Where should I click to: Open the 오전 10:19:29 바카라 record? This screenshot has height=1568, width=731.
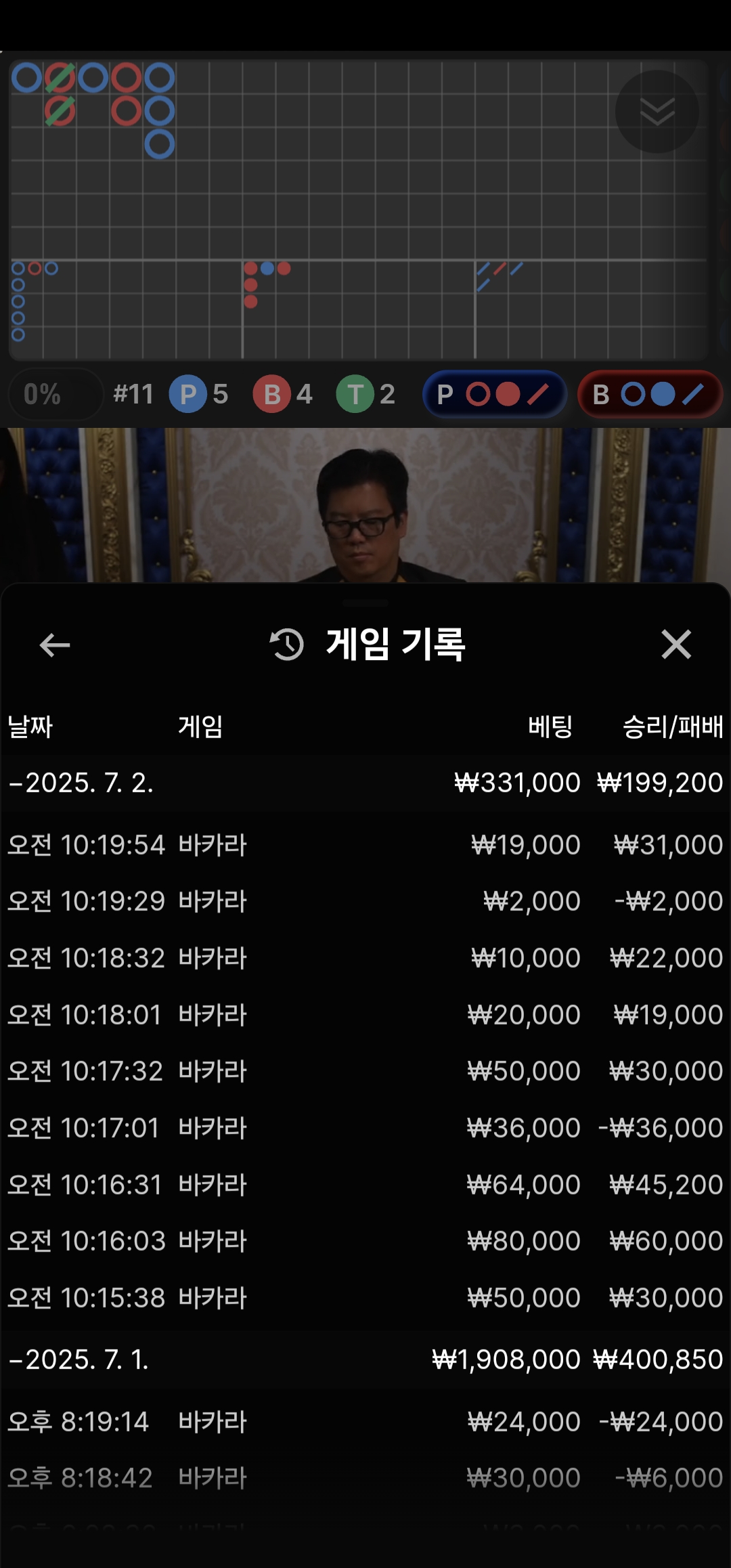pyautogui.click(x=365, y=901)
